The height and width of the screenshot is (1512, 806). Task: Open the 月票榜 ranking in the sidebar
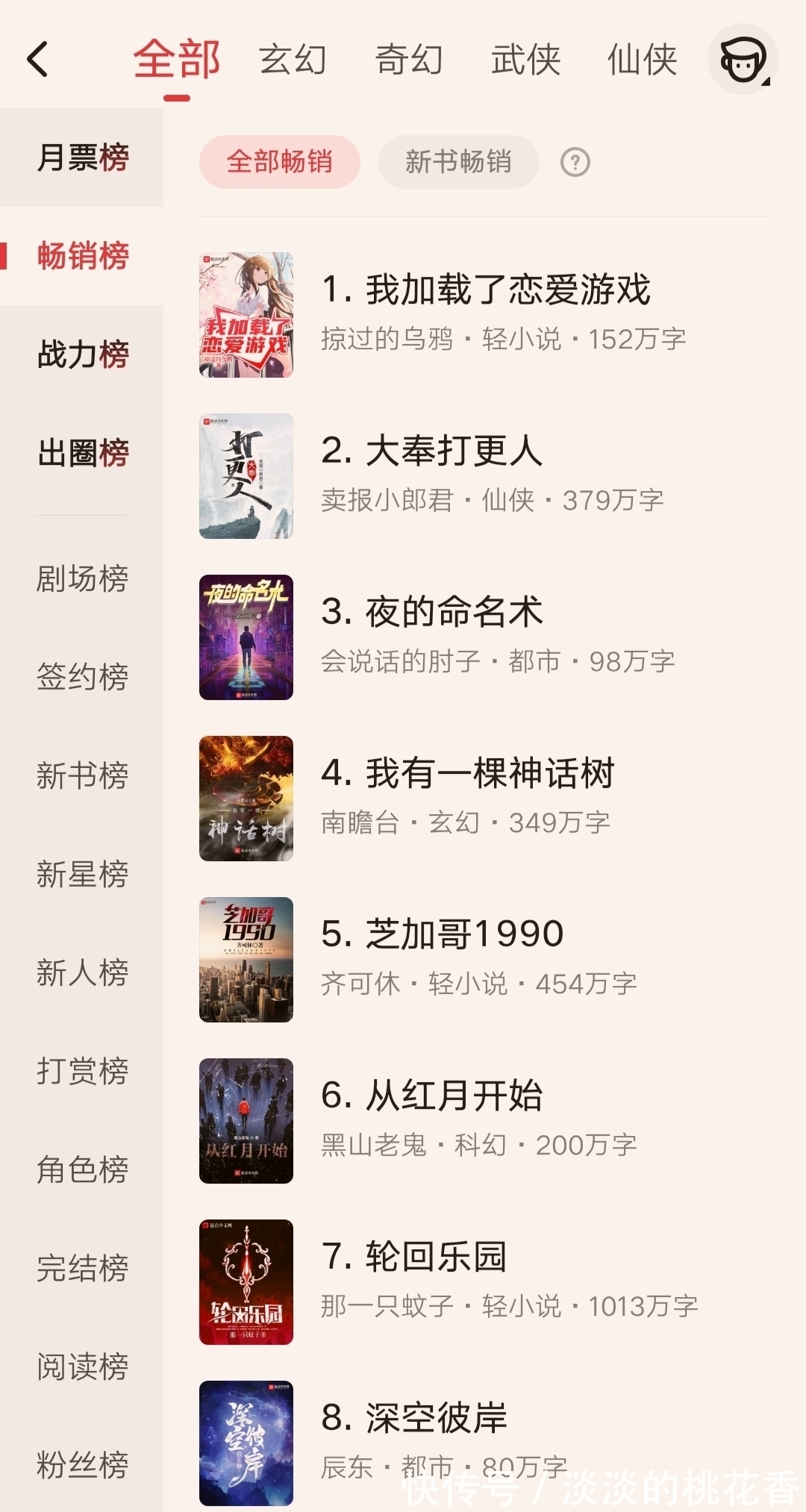click(82, 157)
